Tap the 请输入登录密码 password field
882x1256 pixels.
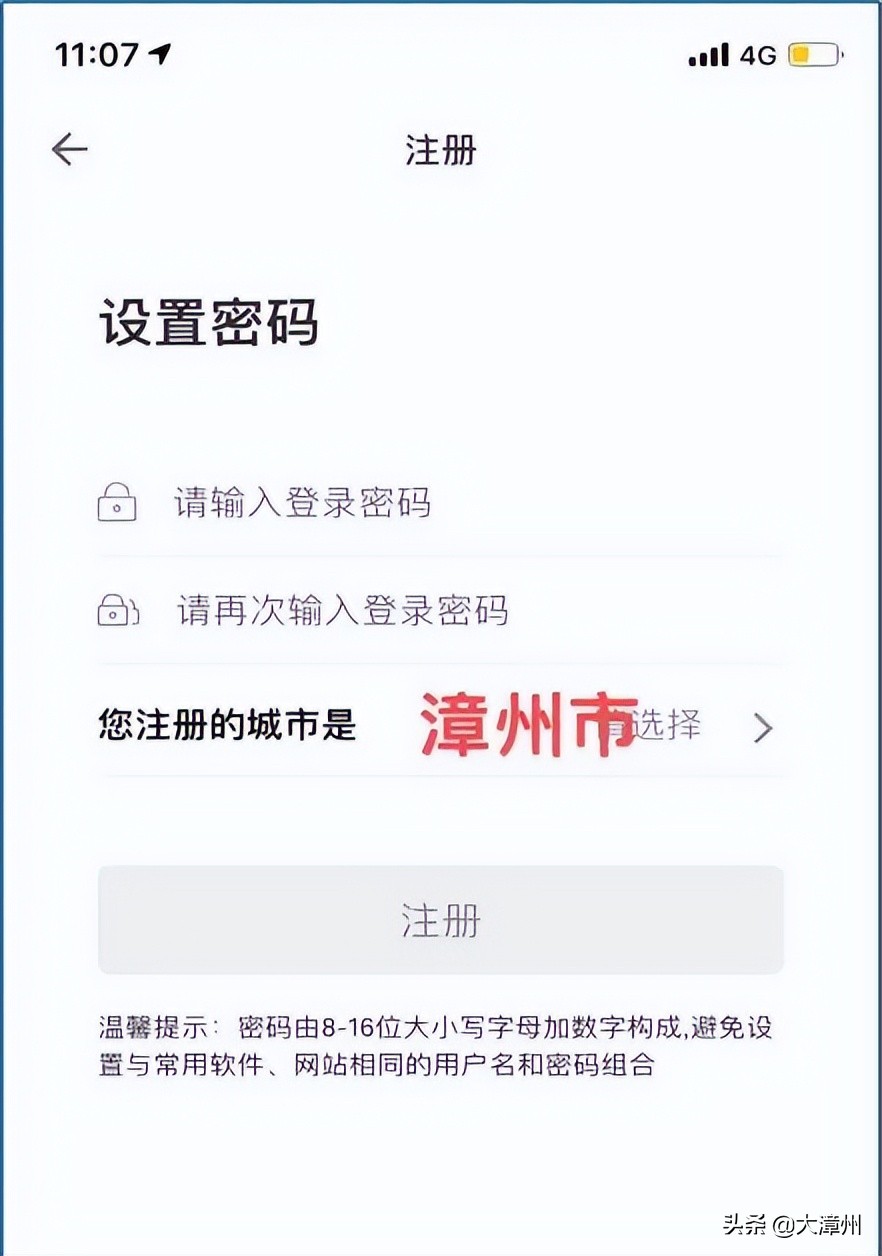click(440, 502)
